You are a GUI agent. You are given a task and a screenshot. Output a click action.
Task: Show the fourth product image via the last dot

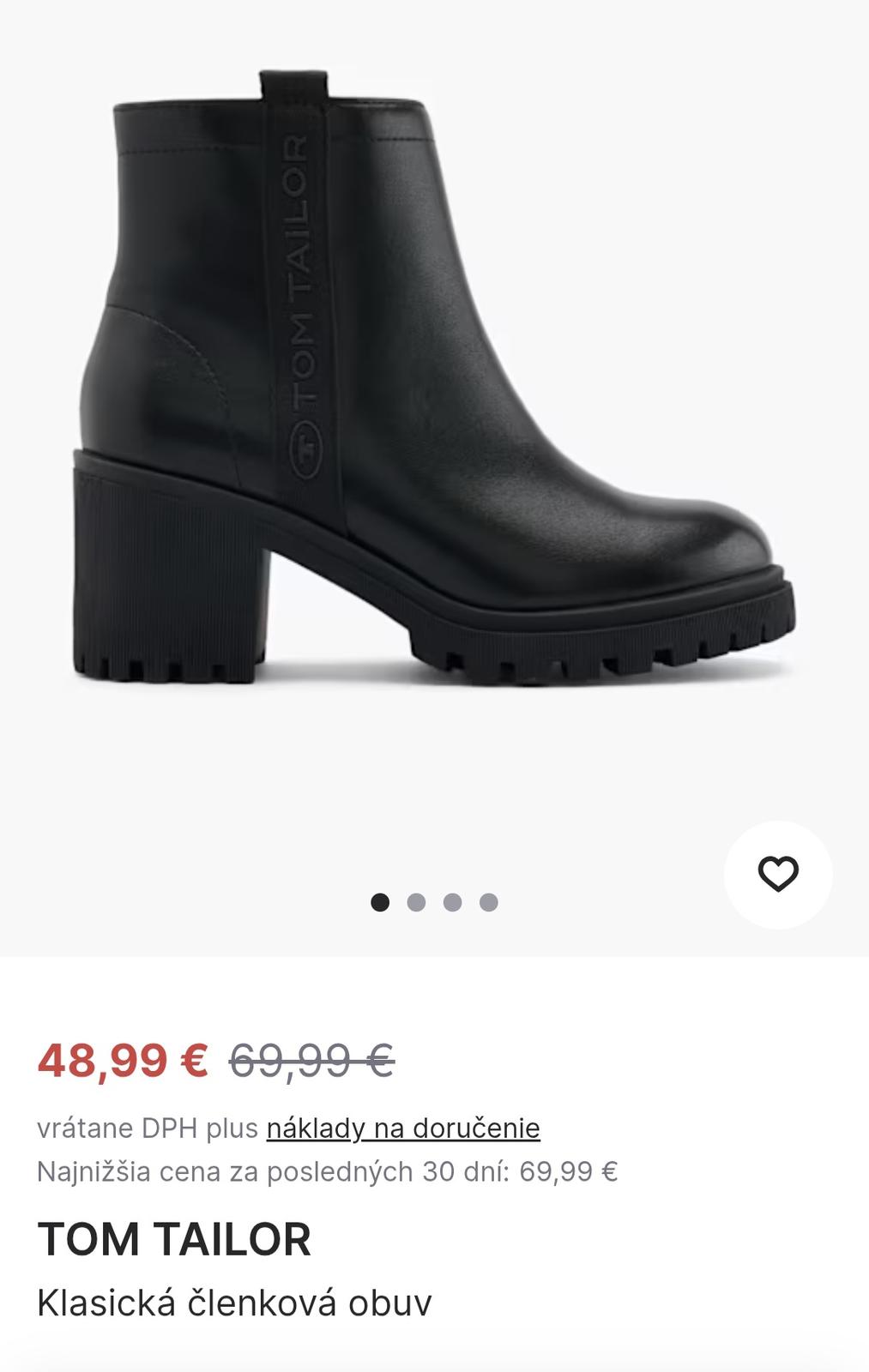tap(489, 902)
